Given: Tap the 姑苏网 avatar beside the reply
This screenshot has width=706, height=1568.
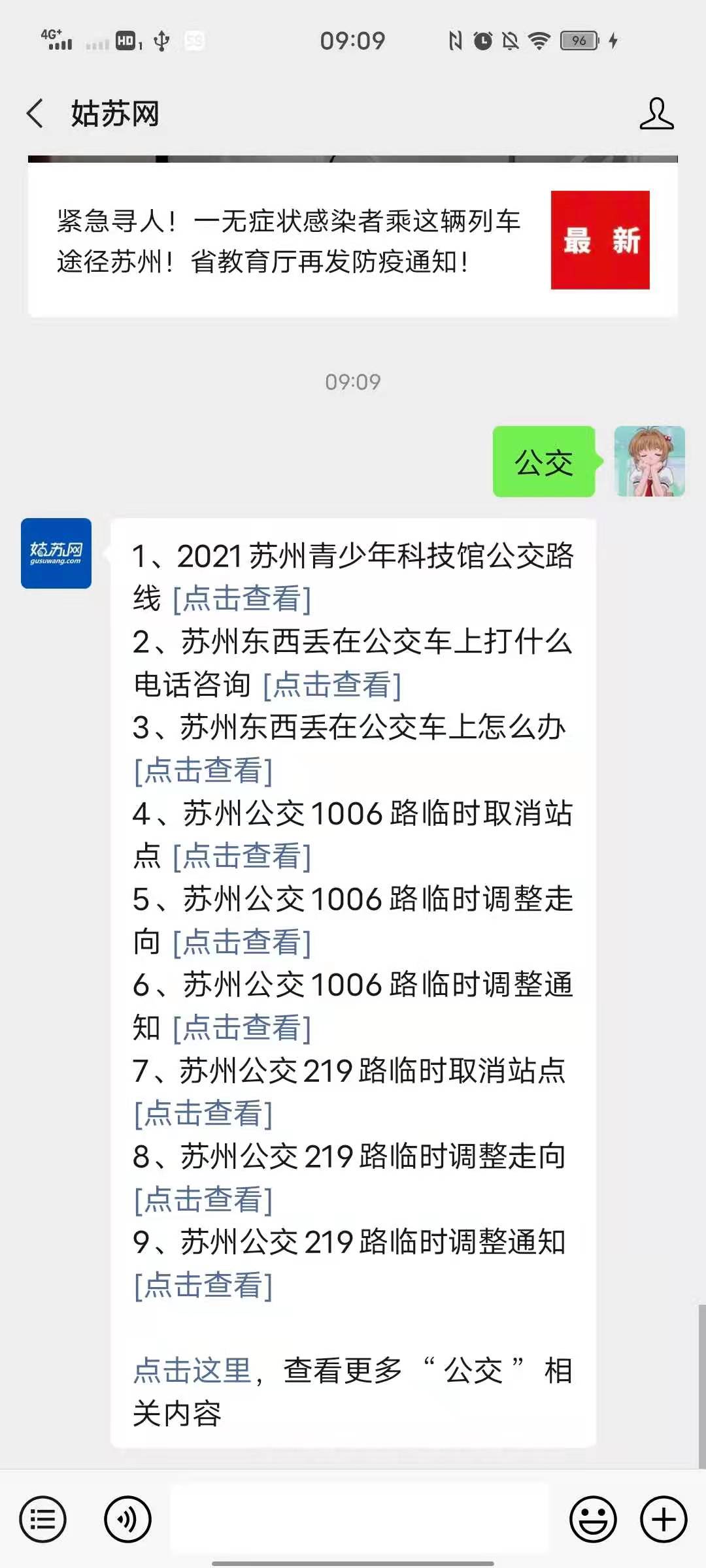Looking at the screenshot, I should tap(56, 553).
